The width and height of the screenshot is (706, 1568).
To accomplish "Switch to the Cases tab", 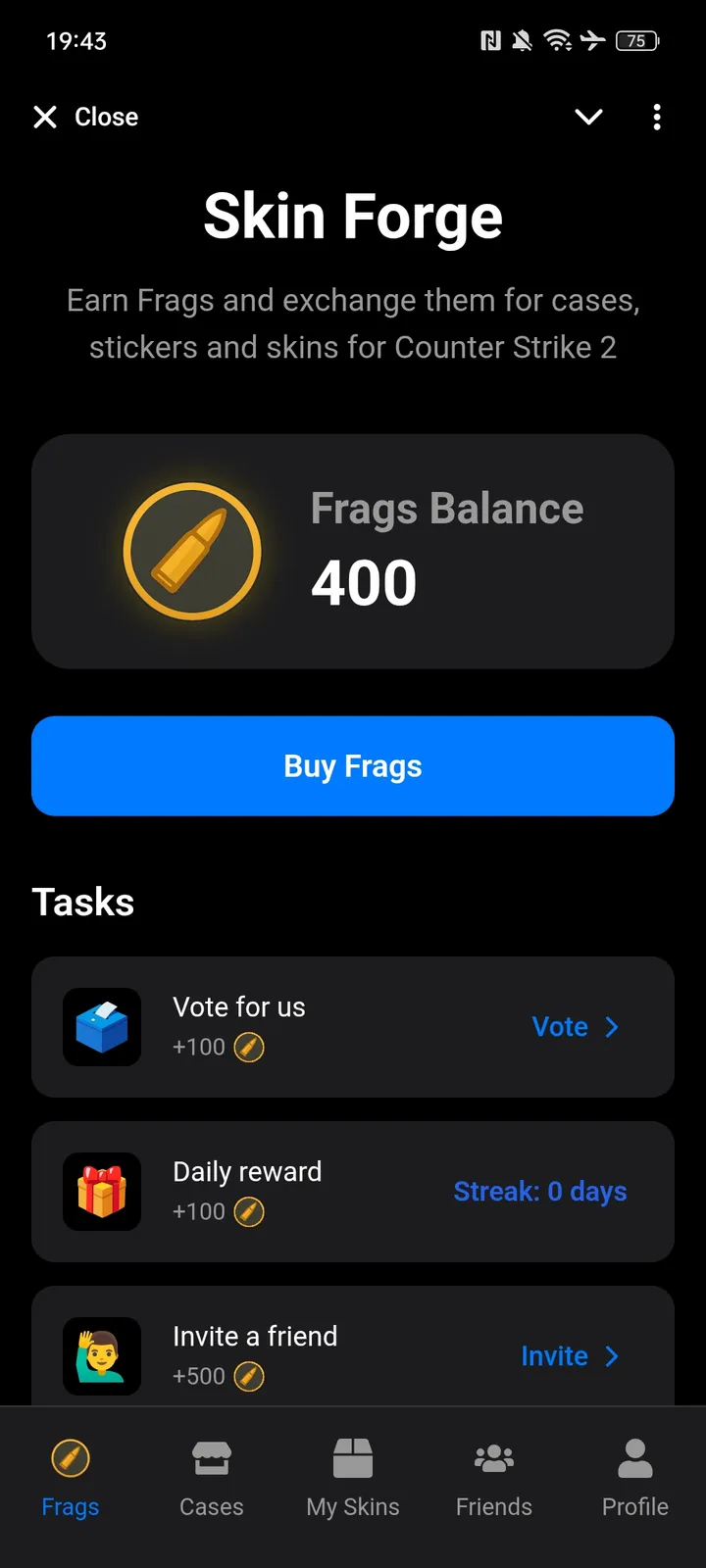I will point(212,1478).
